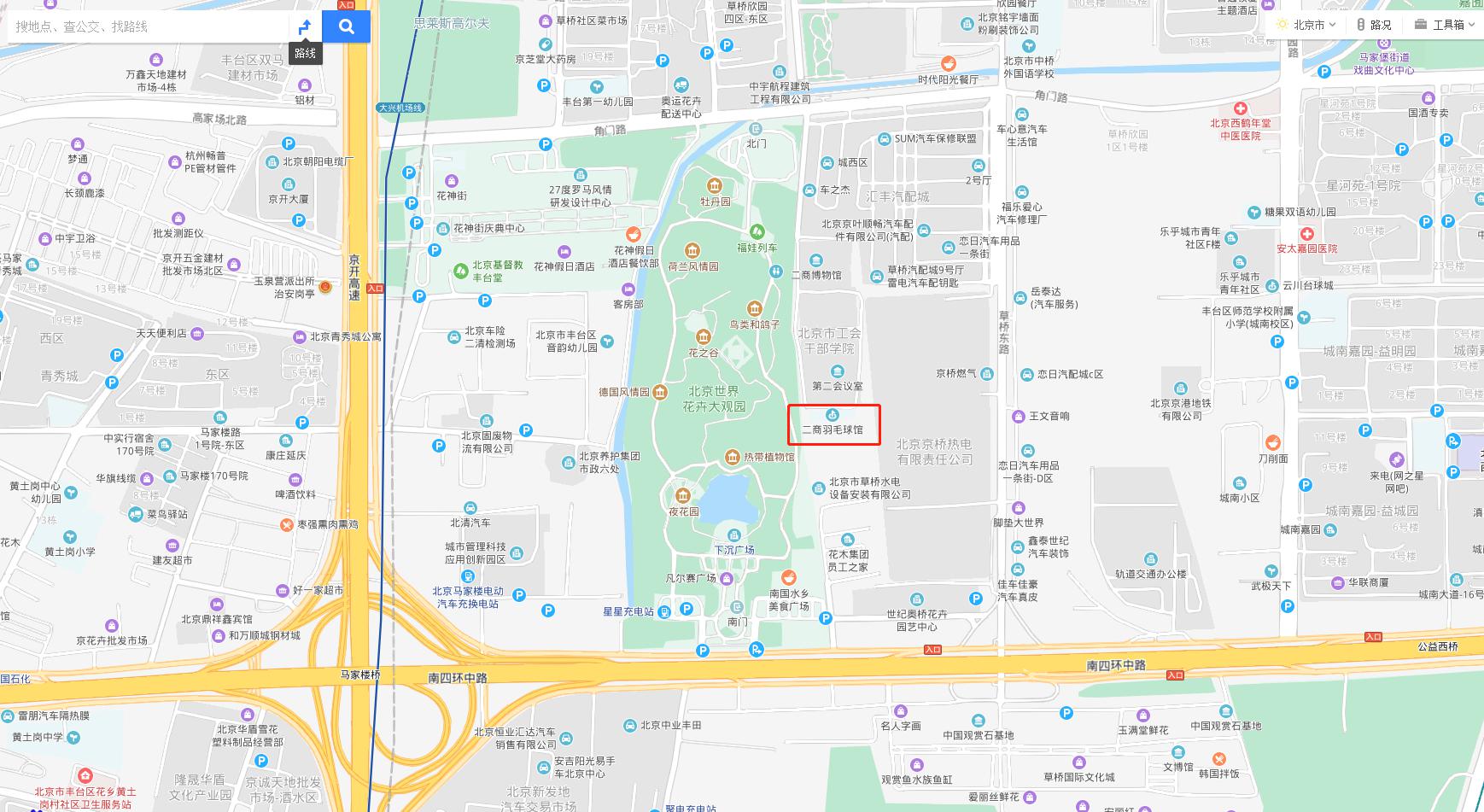This screenshot has height=812, width=1484.
Task: Tap 牡丹园 attraction marker
Action: [715, 186]
